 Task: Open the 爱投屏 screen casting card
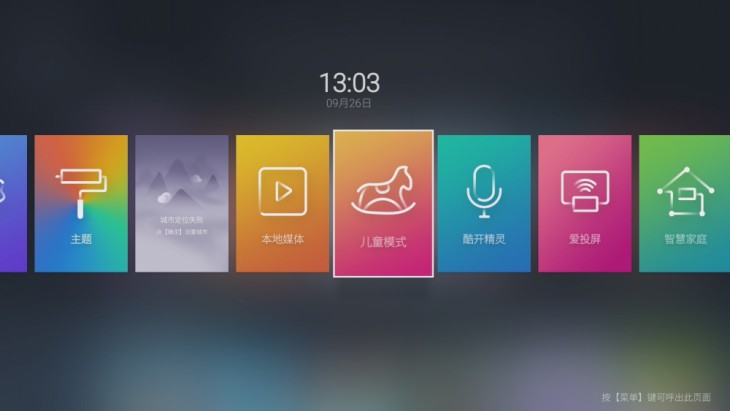pyautogui.click(x=584, y=203)
